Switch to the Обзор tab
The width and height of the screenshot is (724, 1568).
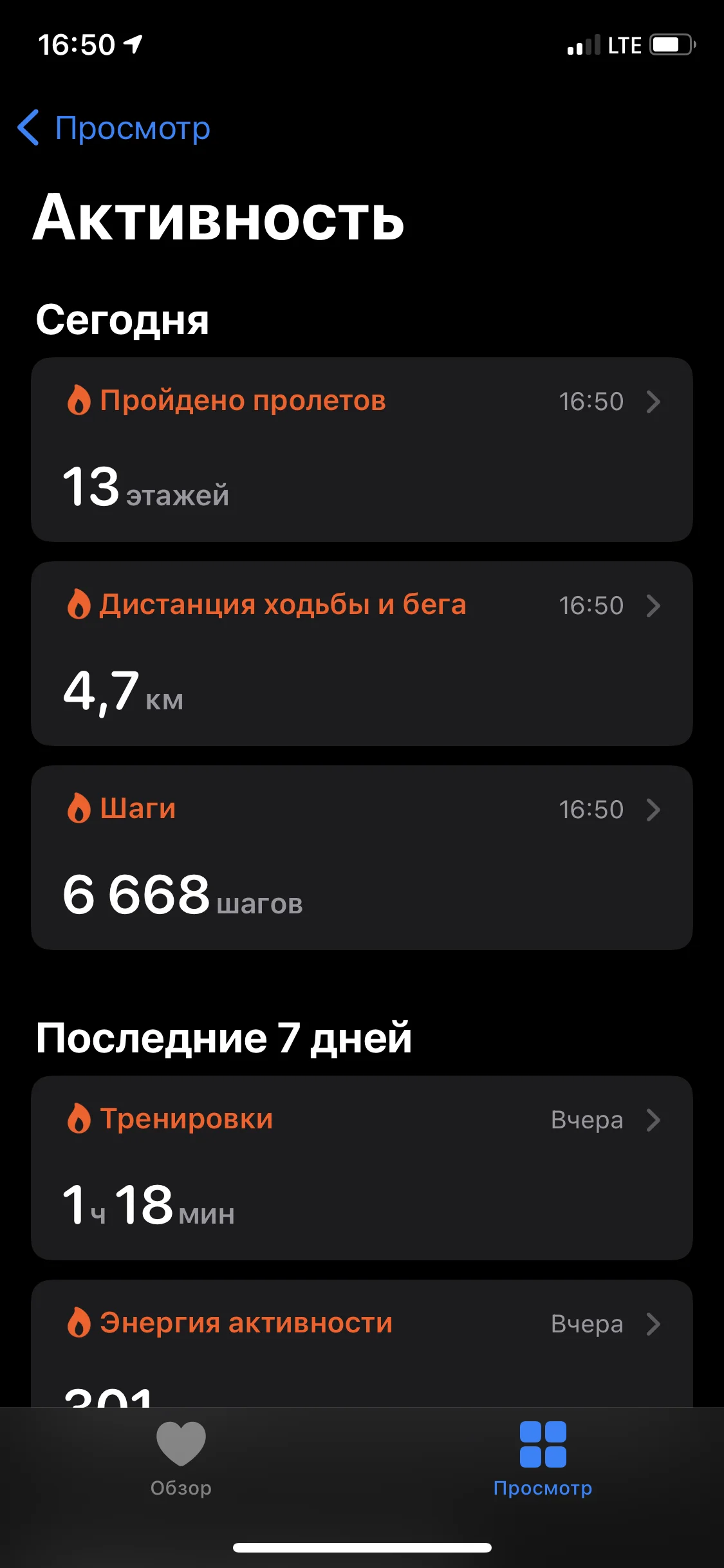coord(181,1459)
